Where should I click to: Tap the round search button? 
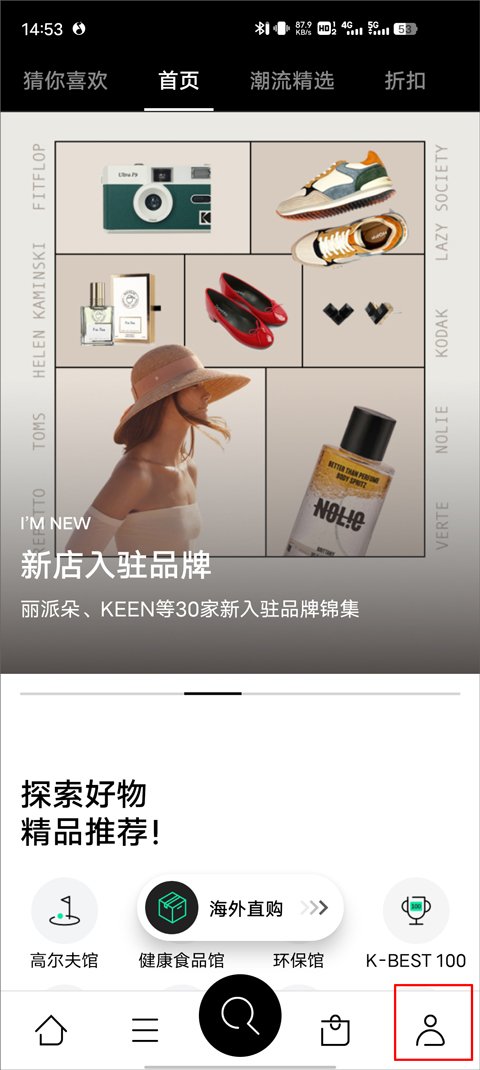pos(240,1015)
